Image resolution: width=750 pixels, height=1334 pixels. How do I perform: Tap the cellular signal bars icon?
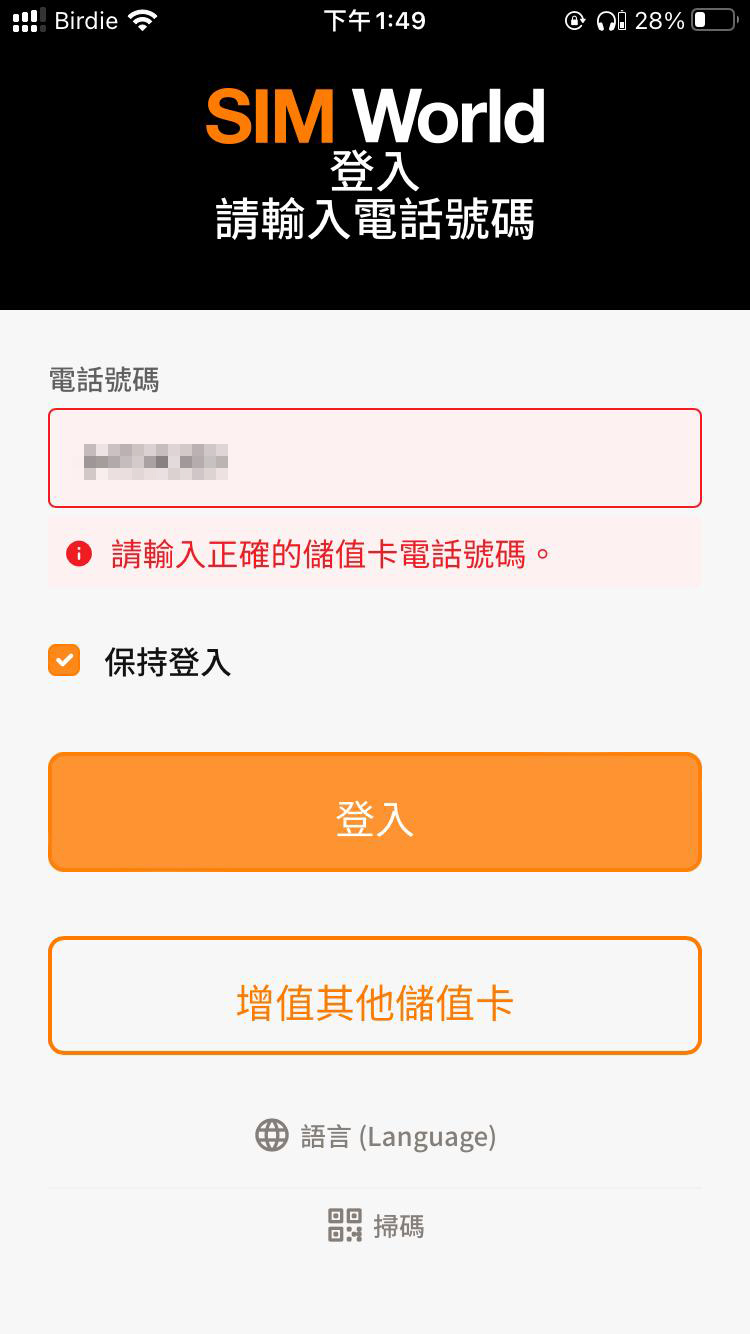coord(30,19)
